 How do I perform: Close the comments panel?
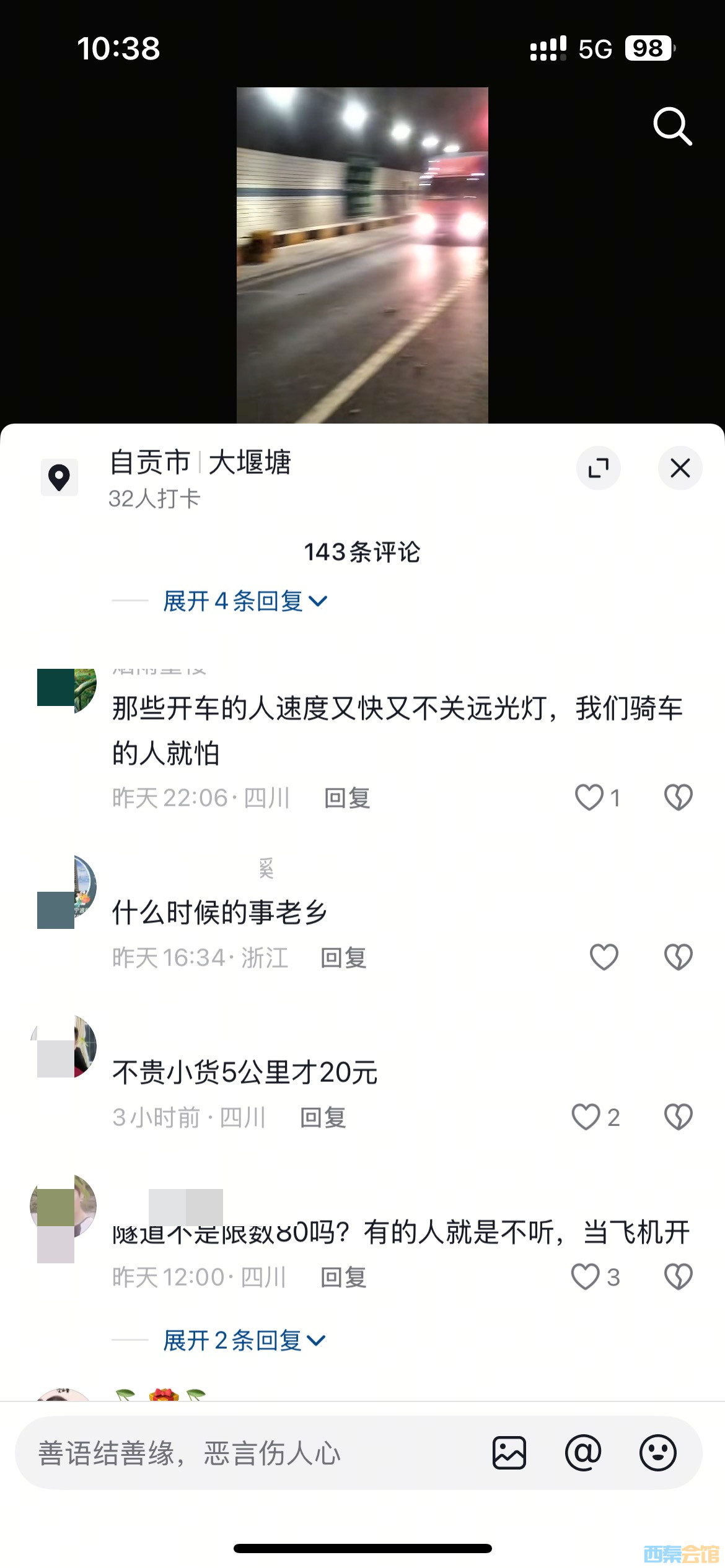coord(680,468)
